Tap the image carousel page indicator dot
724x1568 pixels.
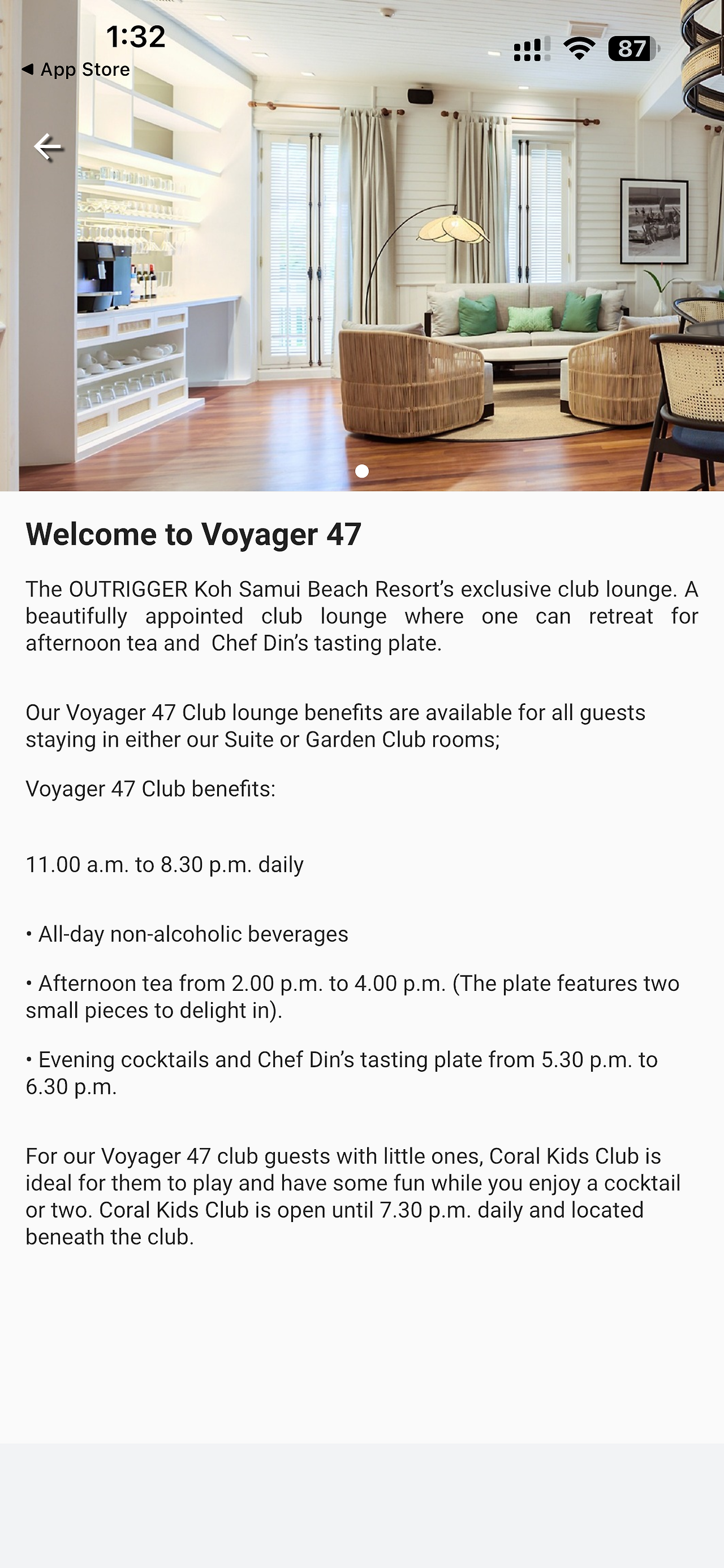click(361, 471)
